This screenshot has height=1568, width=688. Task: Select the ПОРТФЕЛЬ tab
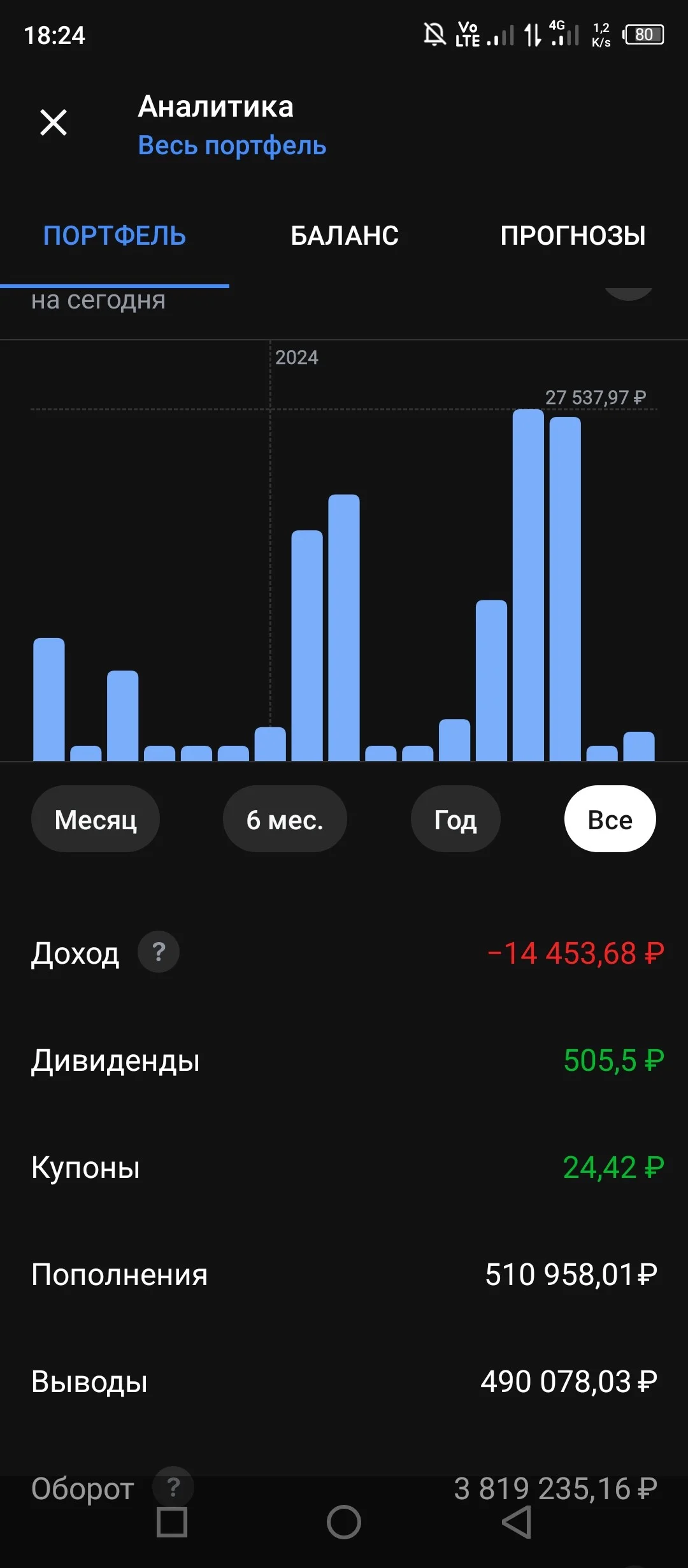(x=115, y=235)
